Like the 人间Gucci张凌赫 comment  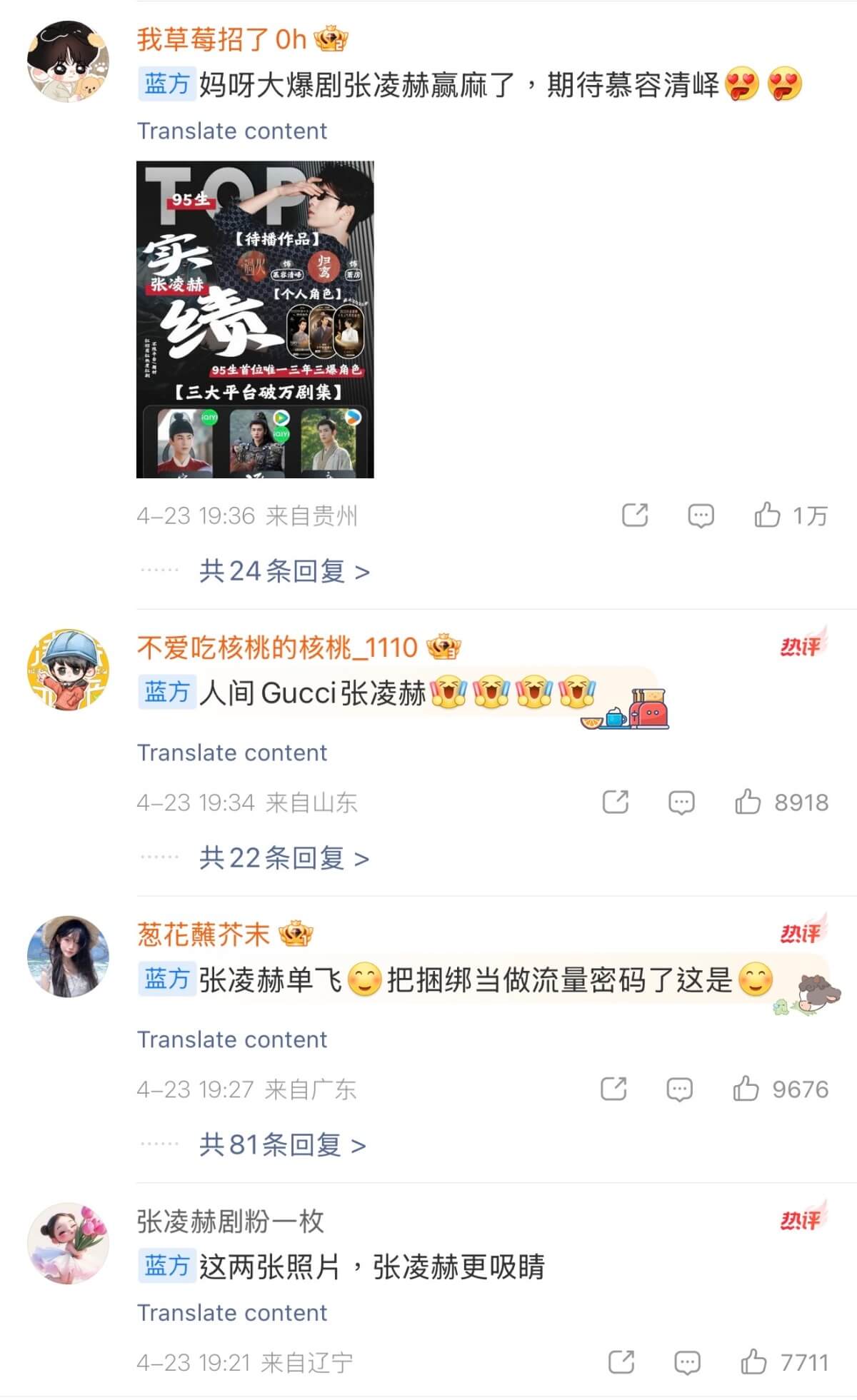coord(748,802)
